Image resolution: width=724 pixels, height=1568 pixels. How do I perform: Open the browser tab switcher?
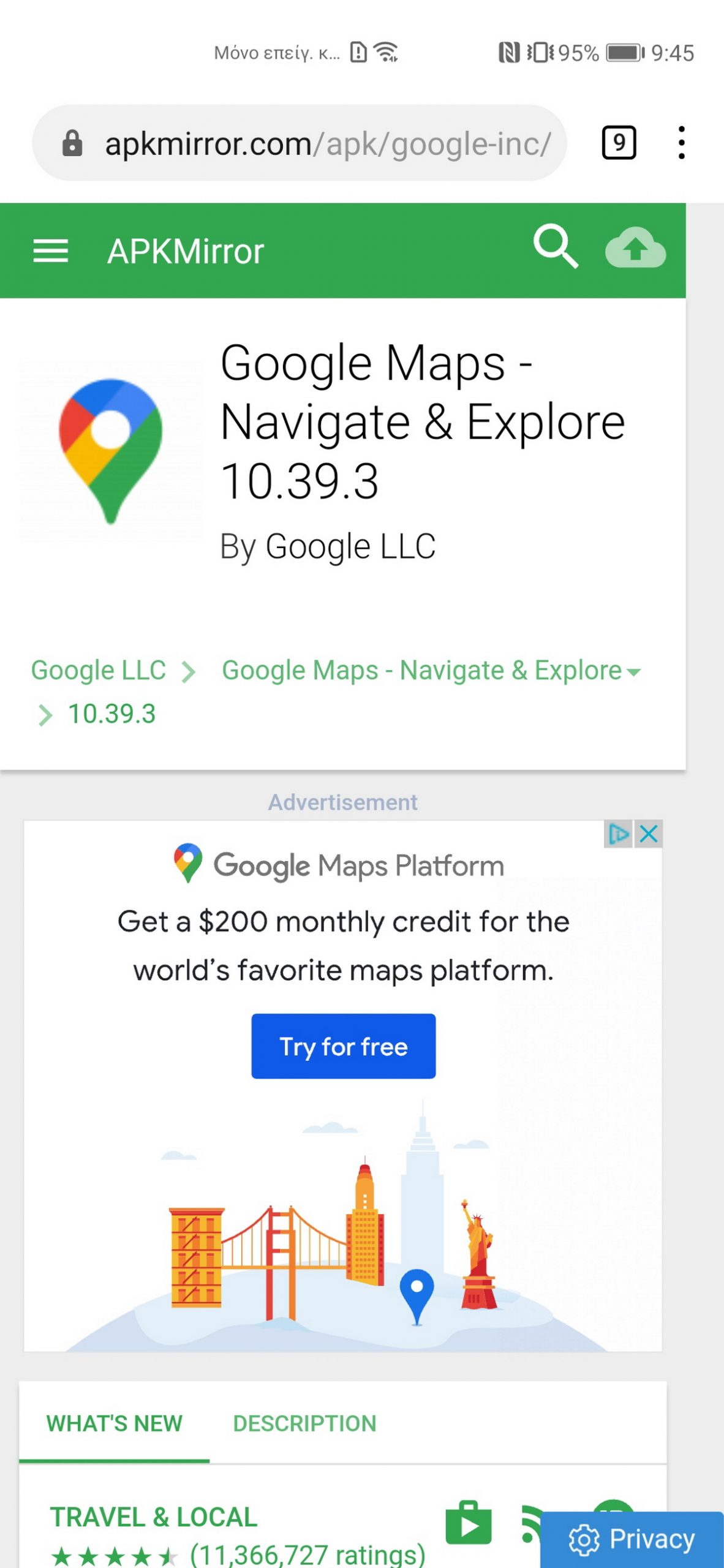tap(619, 143)
